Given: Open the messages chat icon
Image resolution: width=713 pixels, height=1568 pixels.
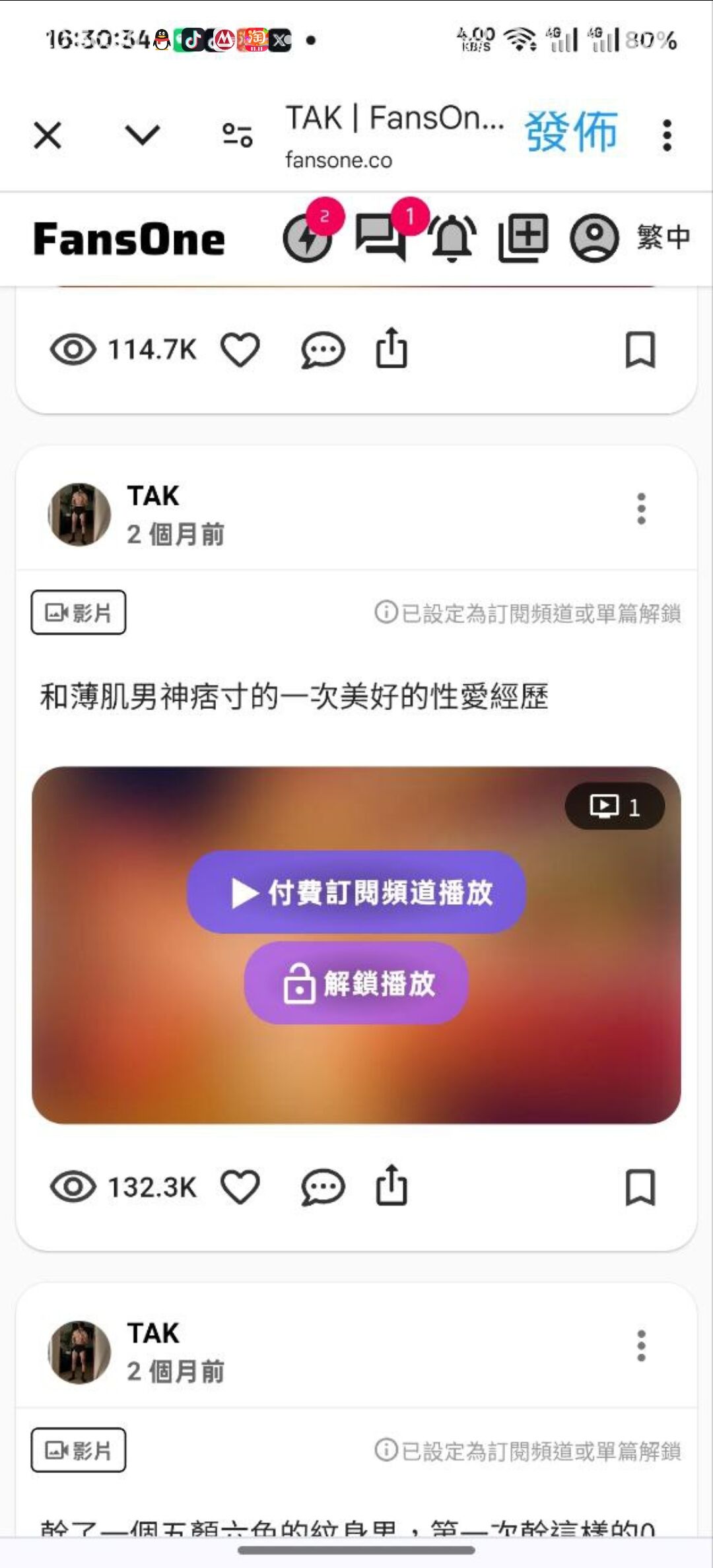Looking at the screenshot, I should (381, 237).
